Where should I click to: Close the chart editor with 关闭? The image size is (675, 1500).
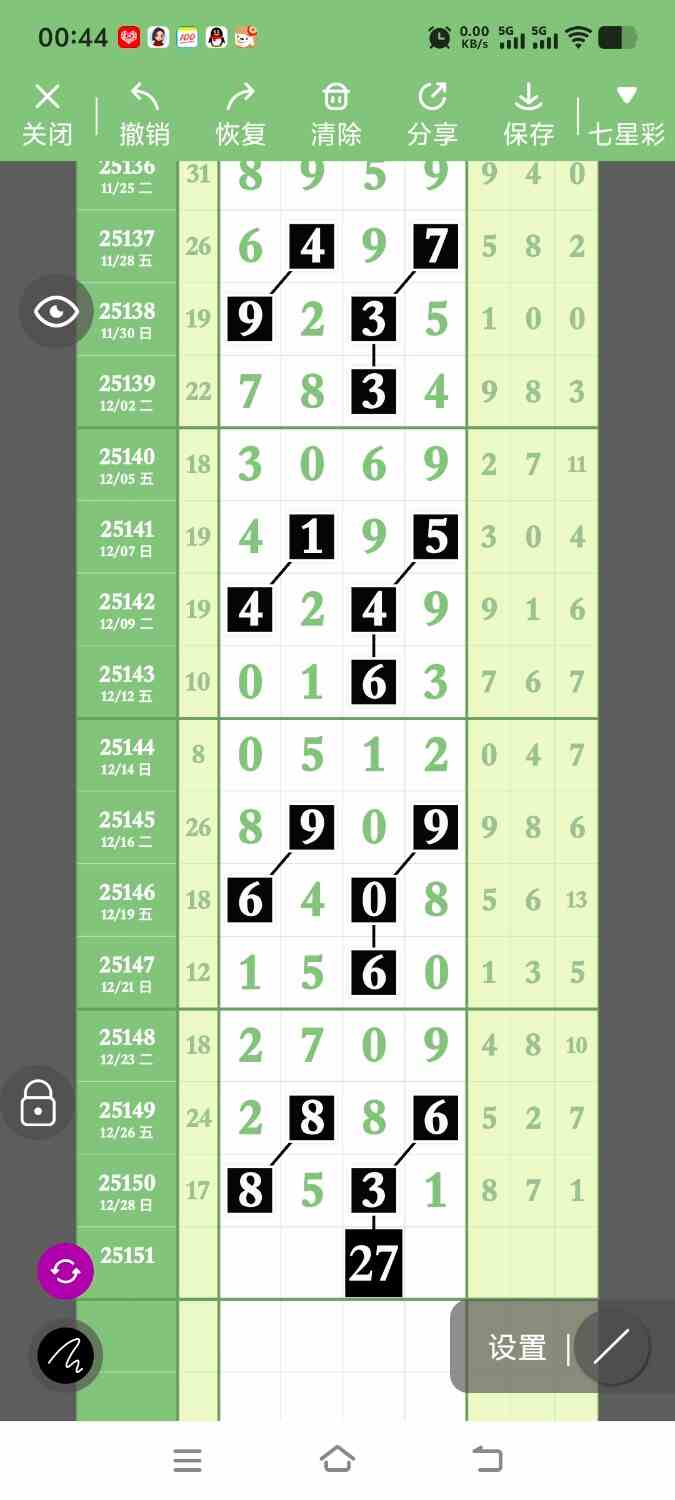[47, 115]
